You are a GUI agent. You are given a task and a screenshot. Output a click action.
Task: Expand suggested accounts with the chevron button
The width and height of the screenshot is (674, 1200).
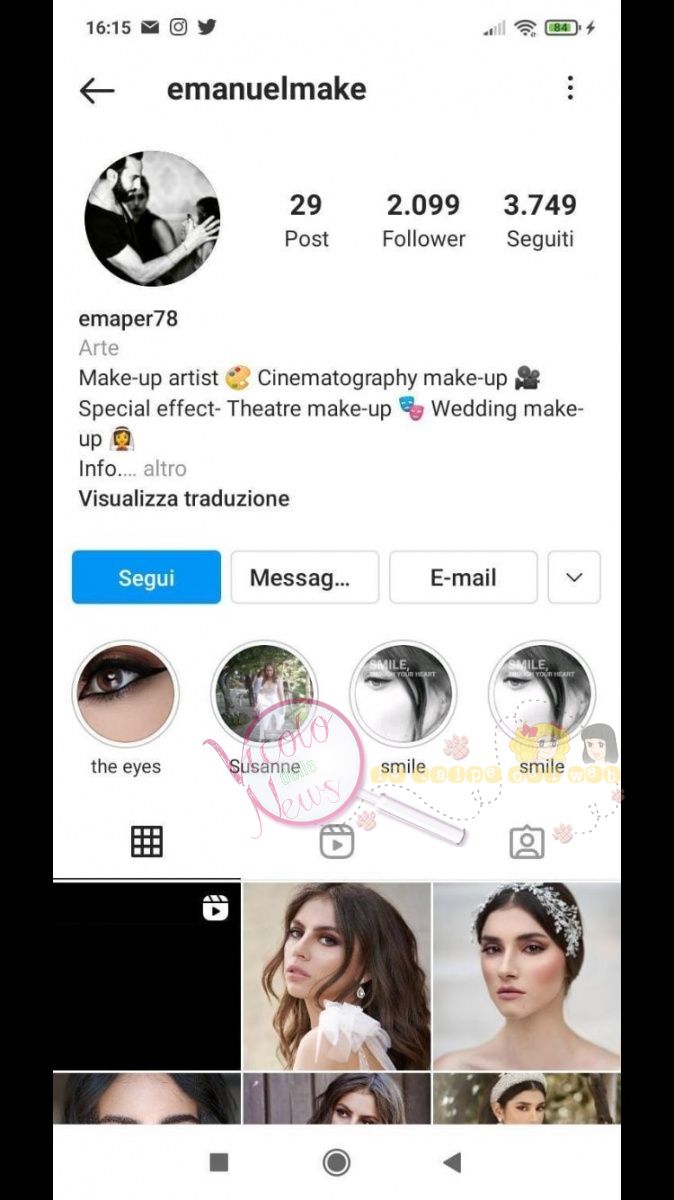(x=574, y=577)
